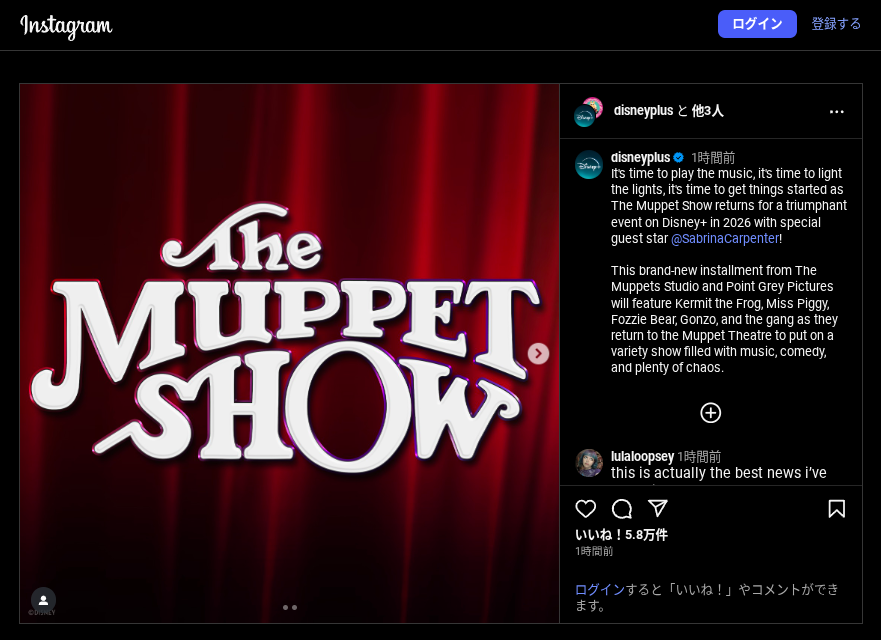Share this post via paper plane icon

point(657,508)
